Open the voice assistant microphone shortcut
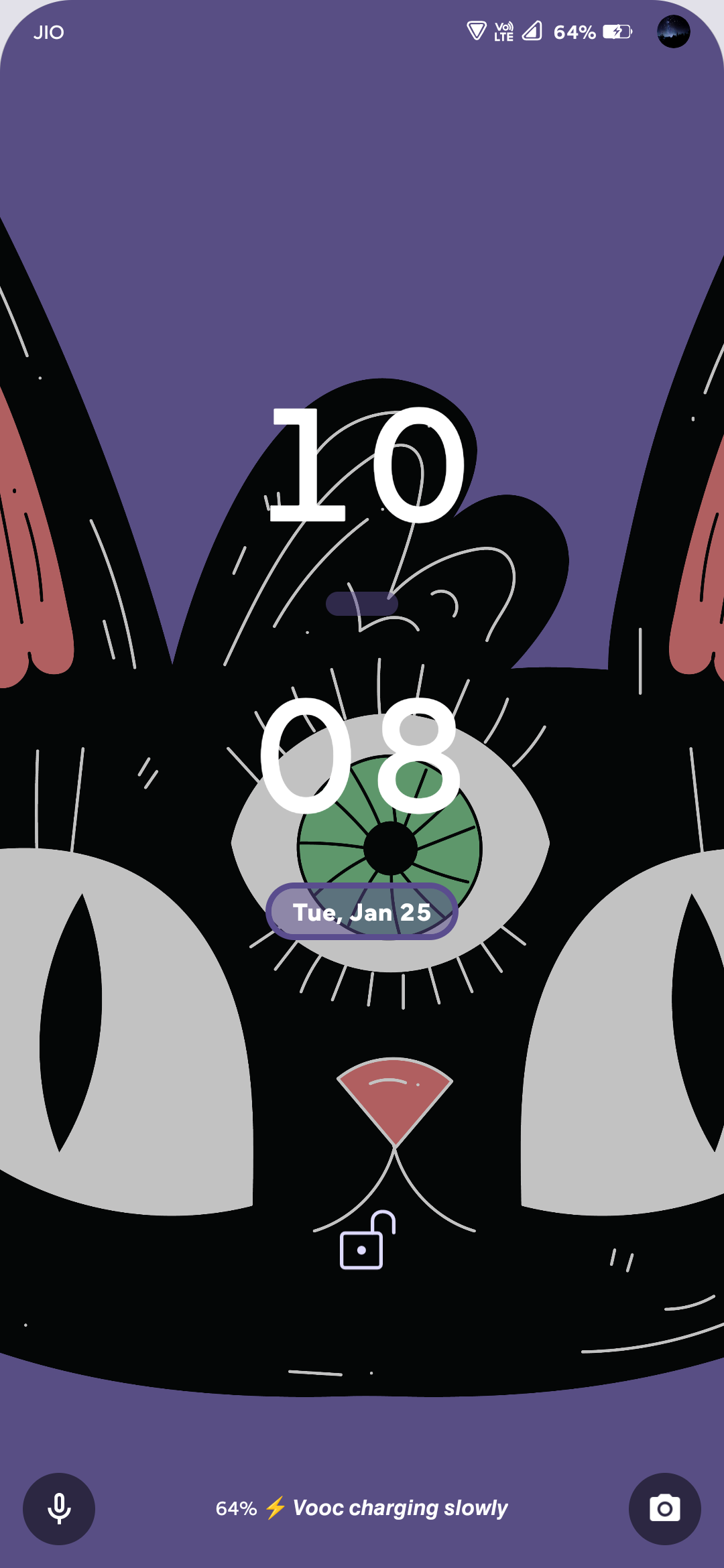This screenshot has width=724, height=1568. (59, 1508)
